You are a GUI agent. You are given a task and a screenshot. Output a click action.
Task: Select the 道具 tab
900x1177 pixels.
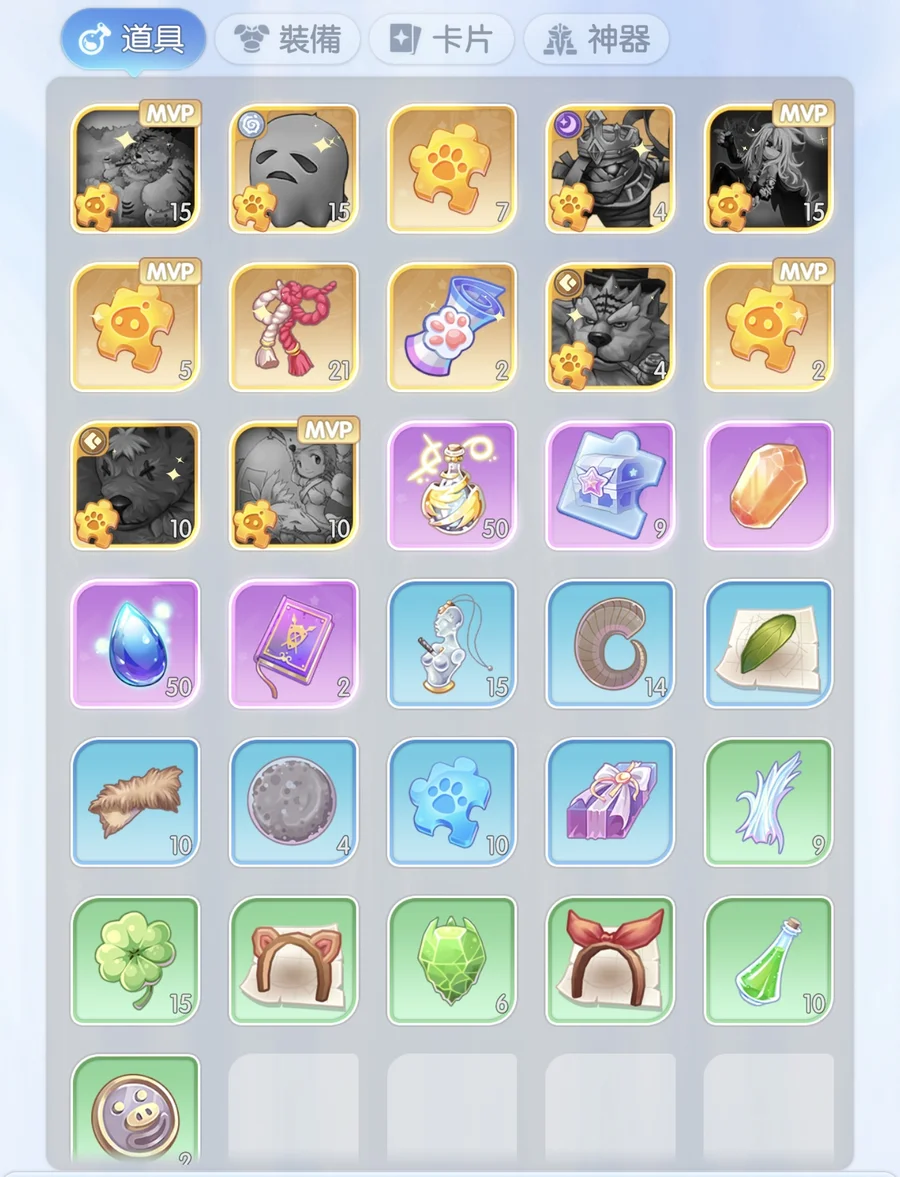pyautogui.click(x=133, y=40)
